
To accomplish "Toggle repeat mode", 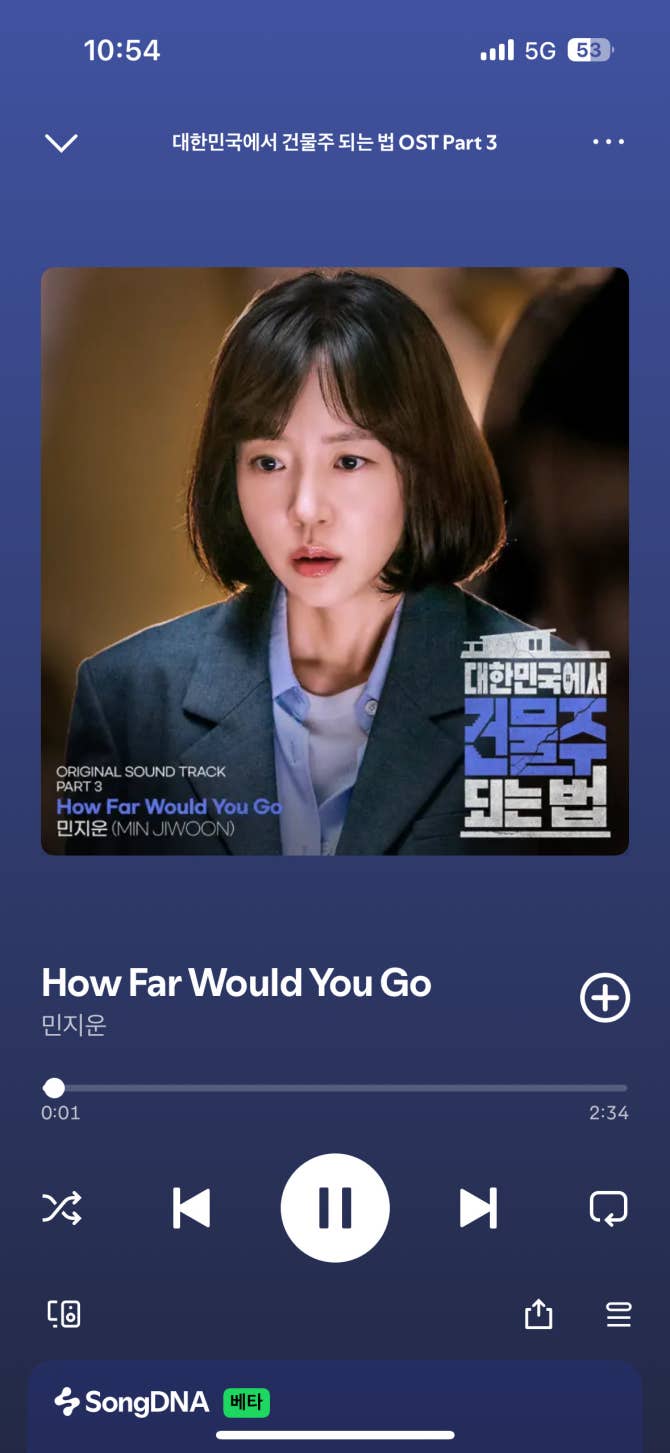I will click(608, 1208).
